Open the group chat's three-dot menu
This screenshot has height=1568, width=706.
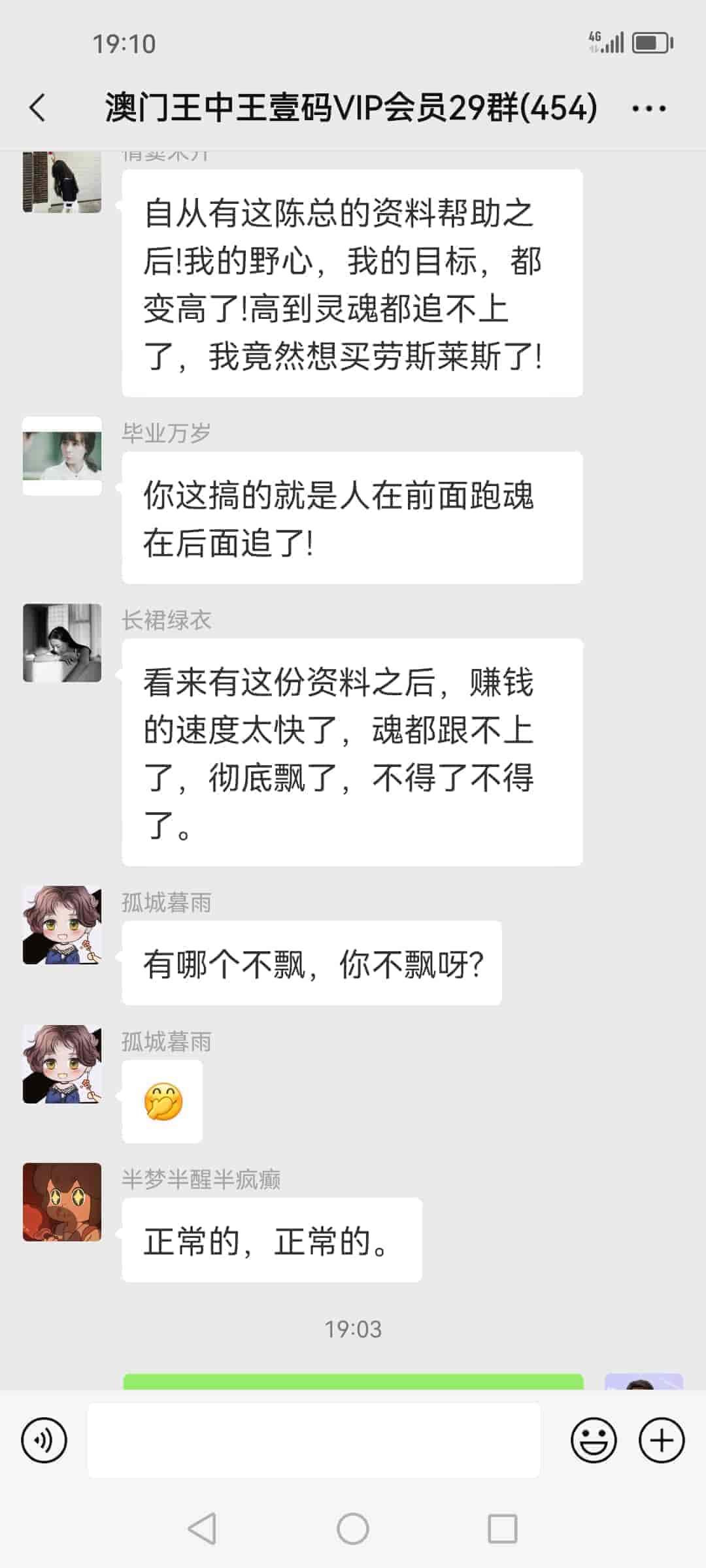(x=648, y=108)
